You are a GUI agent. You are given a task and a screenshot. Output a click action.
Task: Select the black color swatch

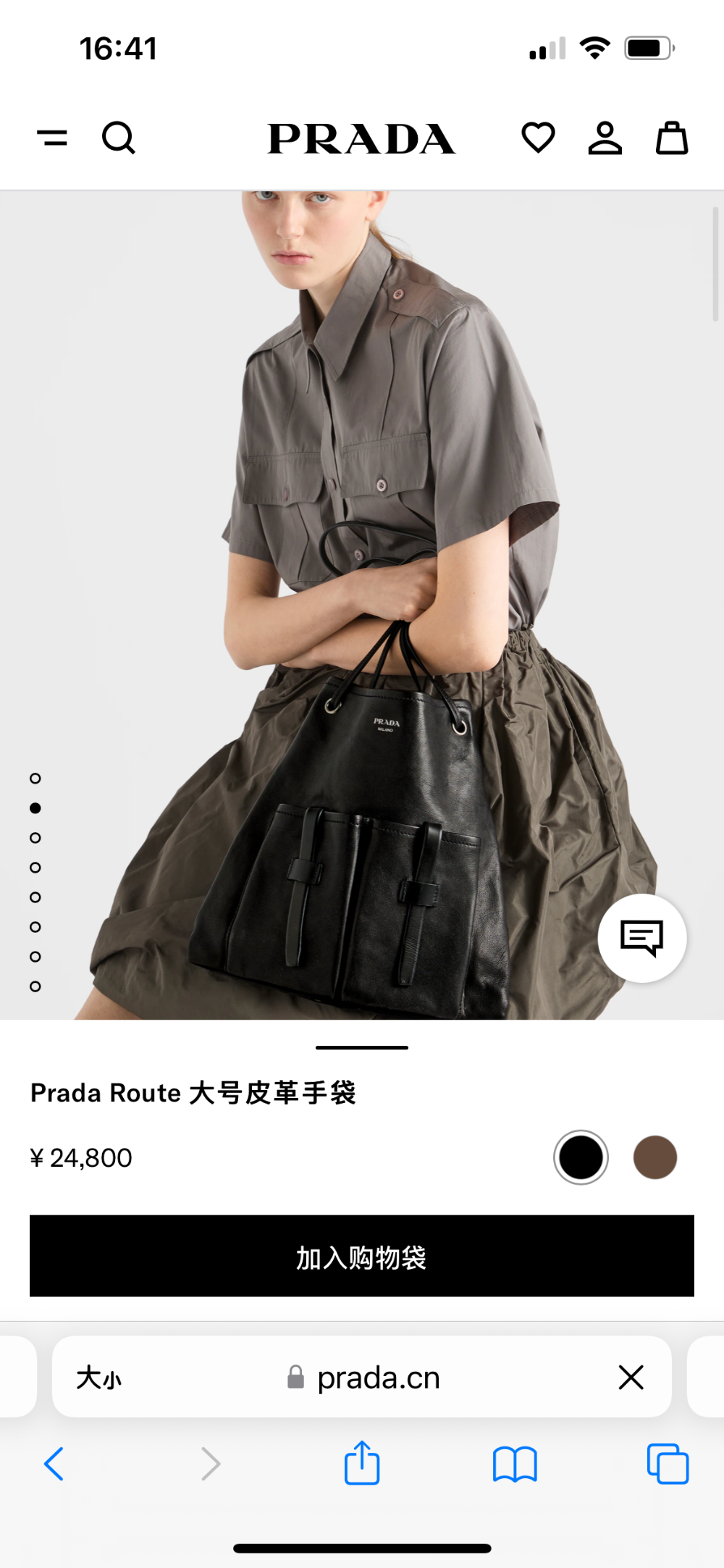click(581, 1157)
